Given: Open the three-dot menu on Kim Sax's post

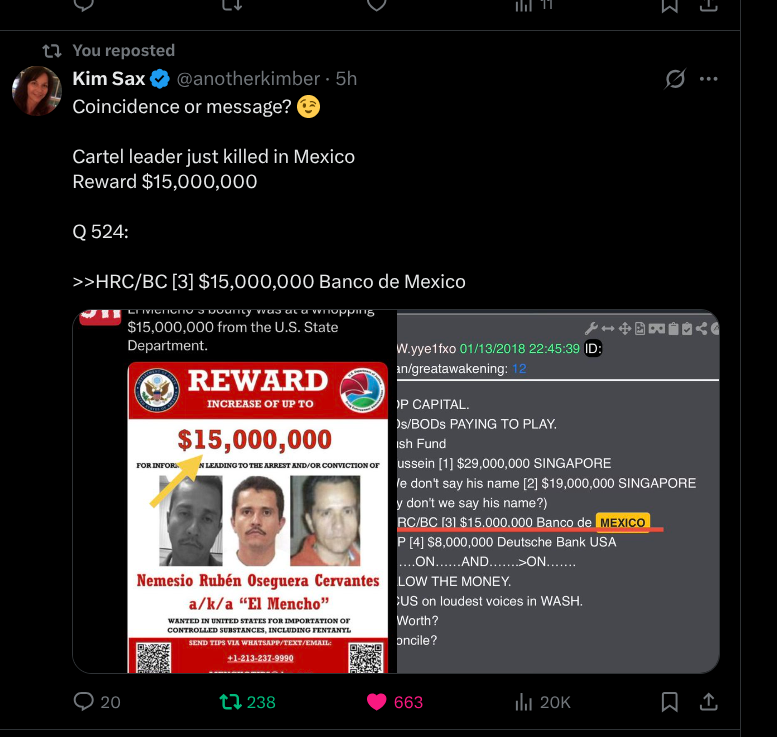Looking at the screenshot, I should [x=709, y=79].
